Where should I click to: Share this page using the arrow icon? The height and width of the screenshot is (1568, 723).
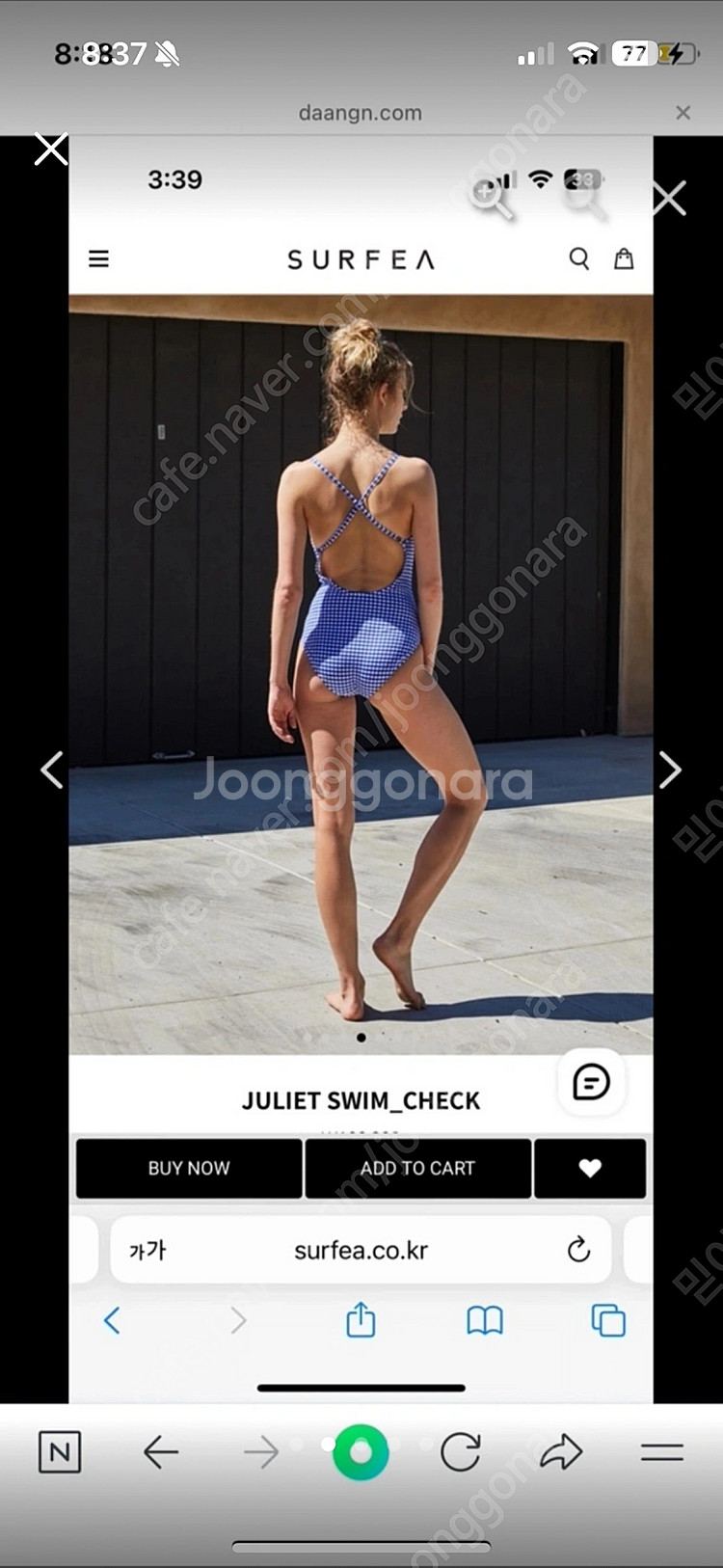point(561,1451)
